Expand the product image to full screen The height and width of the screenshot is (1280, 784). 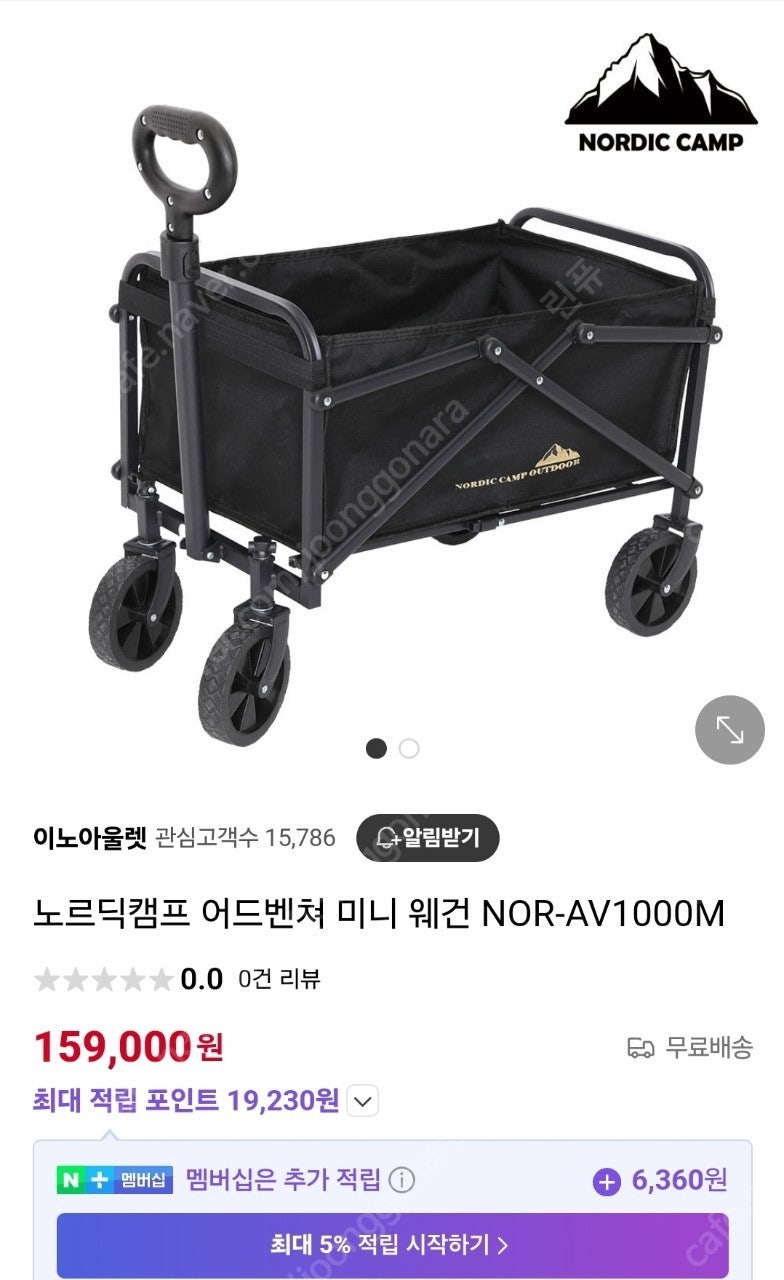coord(730,730)
